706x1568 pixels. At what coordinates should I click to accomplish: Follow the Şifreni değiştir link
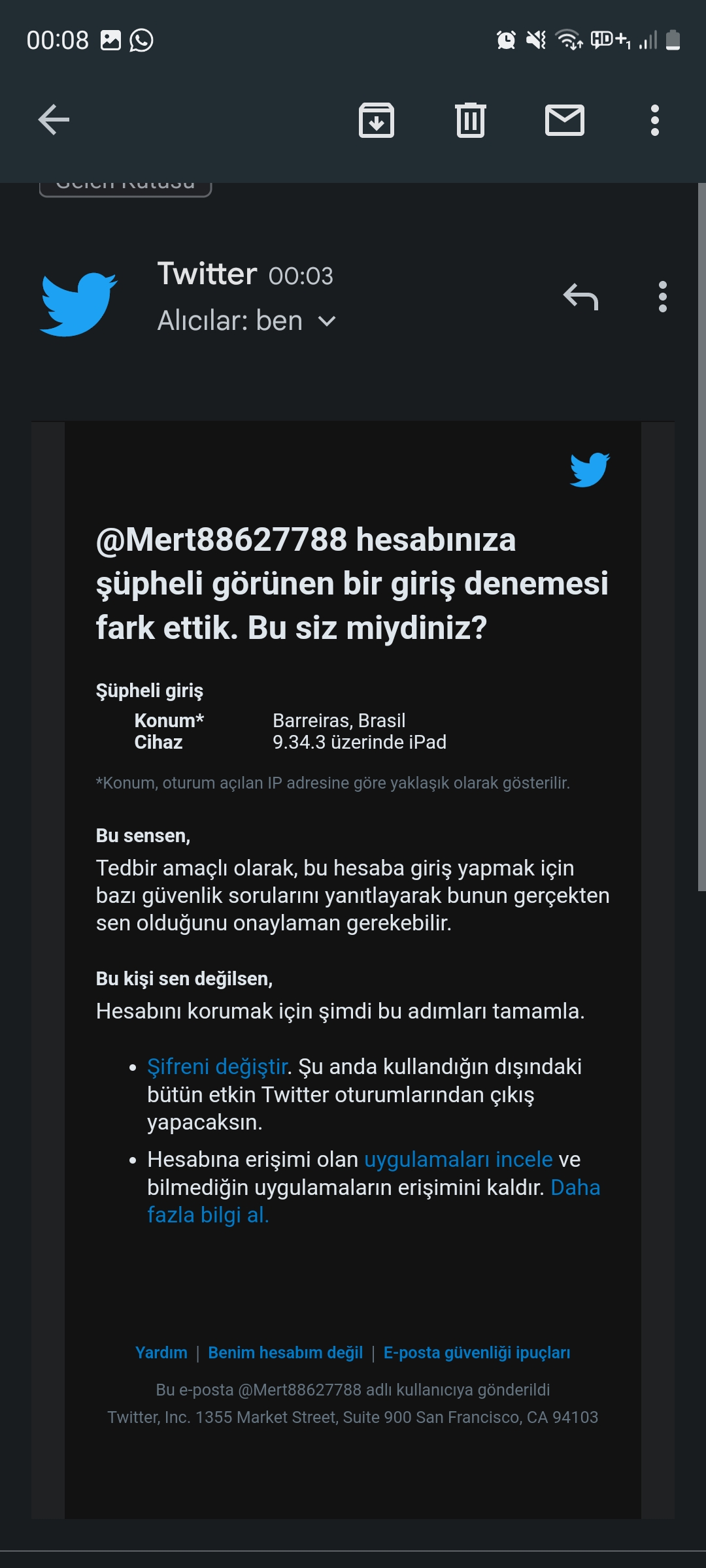217,1067
